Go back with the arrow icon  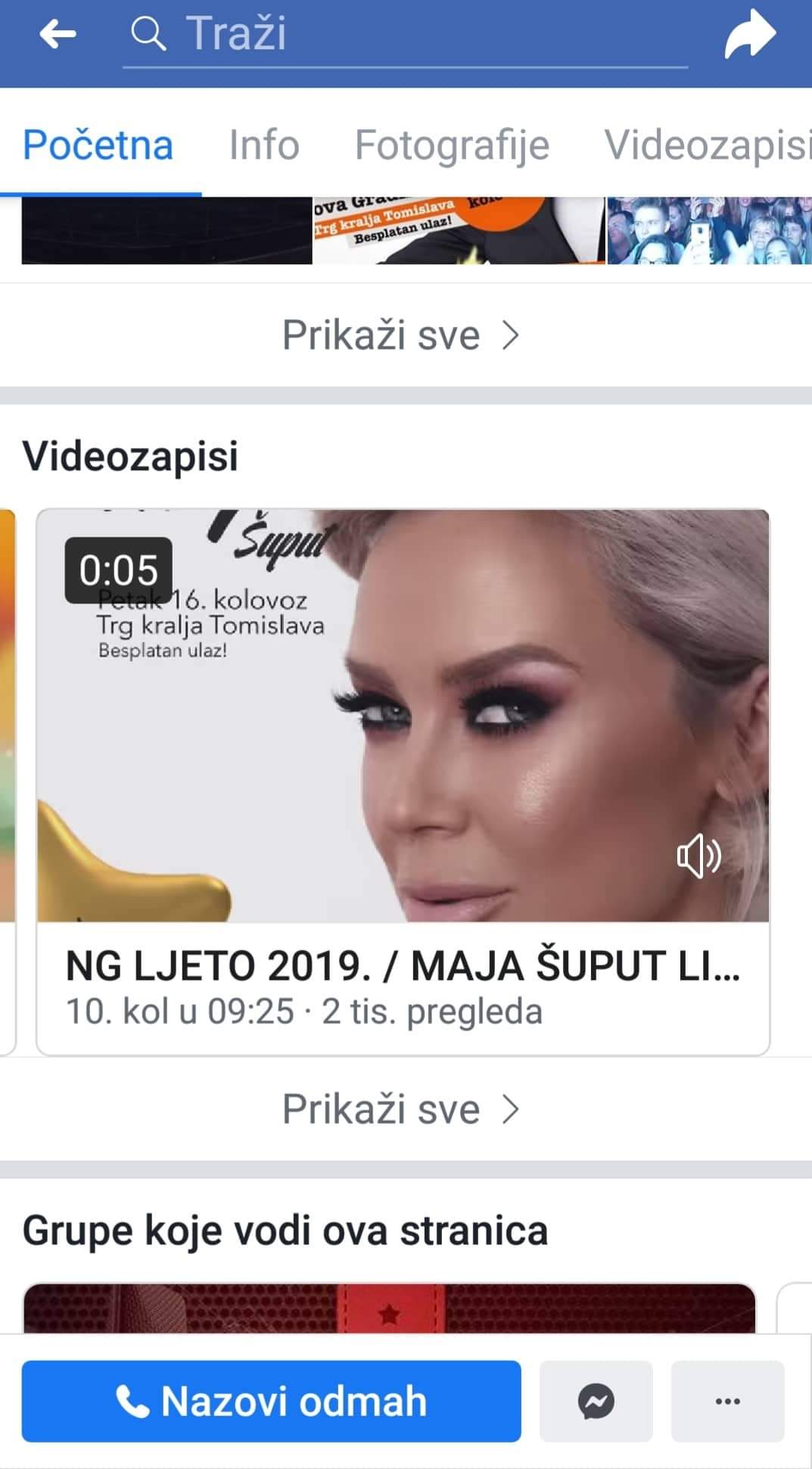(58, 34)
